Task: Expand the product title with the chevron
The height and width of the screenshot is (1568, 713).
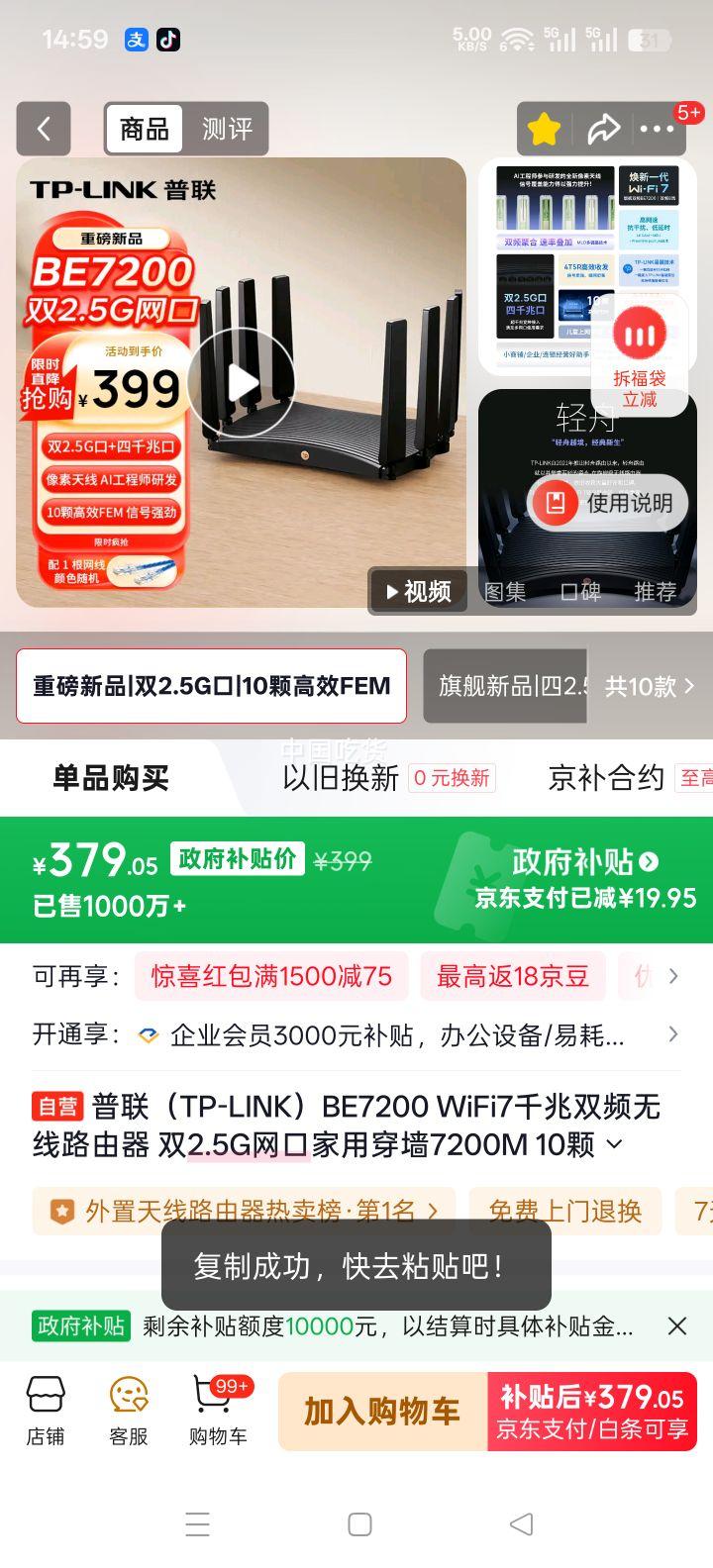Action: (x=612, y=1144)
